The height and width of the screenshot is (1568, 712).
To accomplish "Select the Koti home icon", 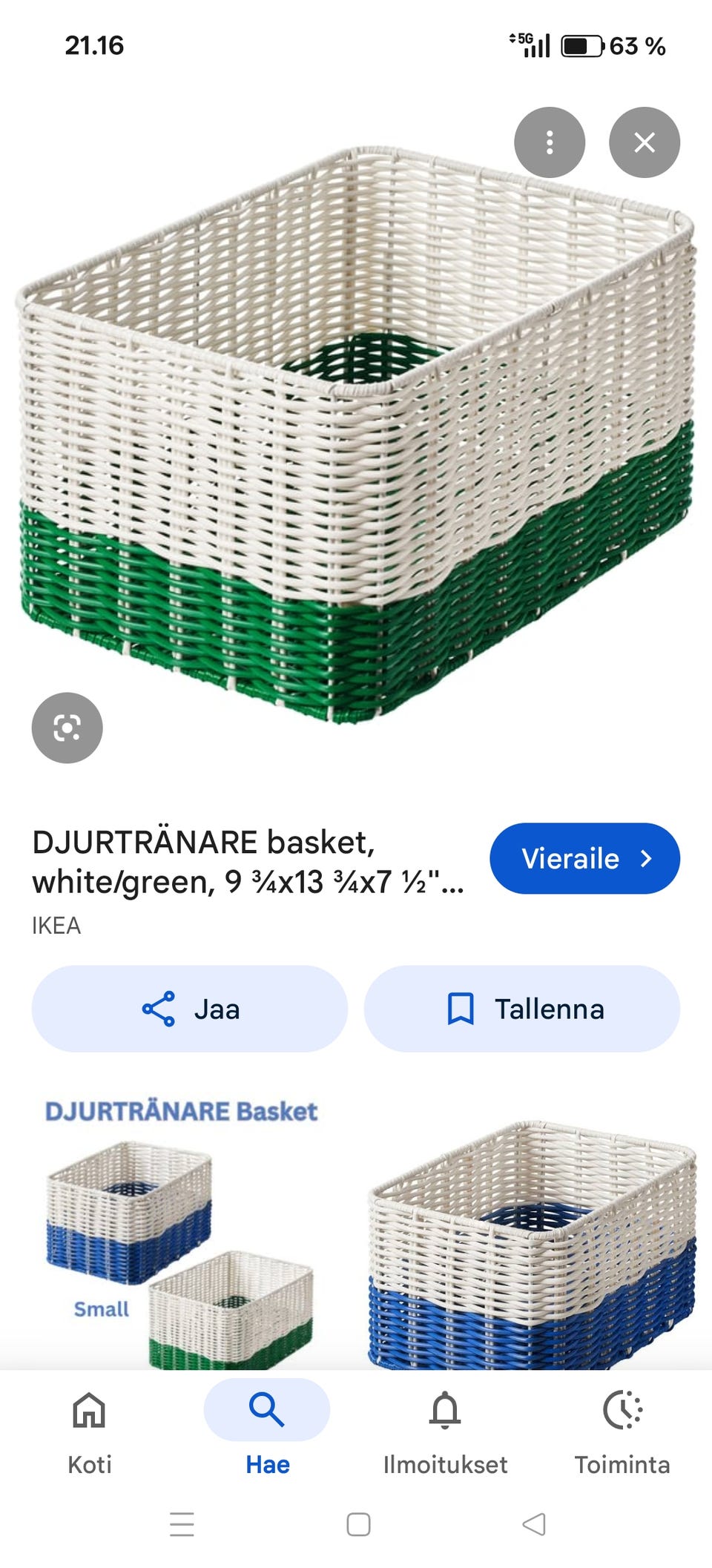I will pos(88,1412).
